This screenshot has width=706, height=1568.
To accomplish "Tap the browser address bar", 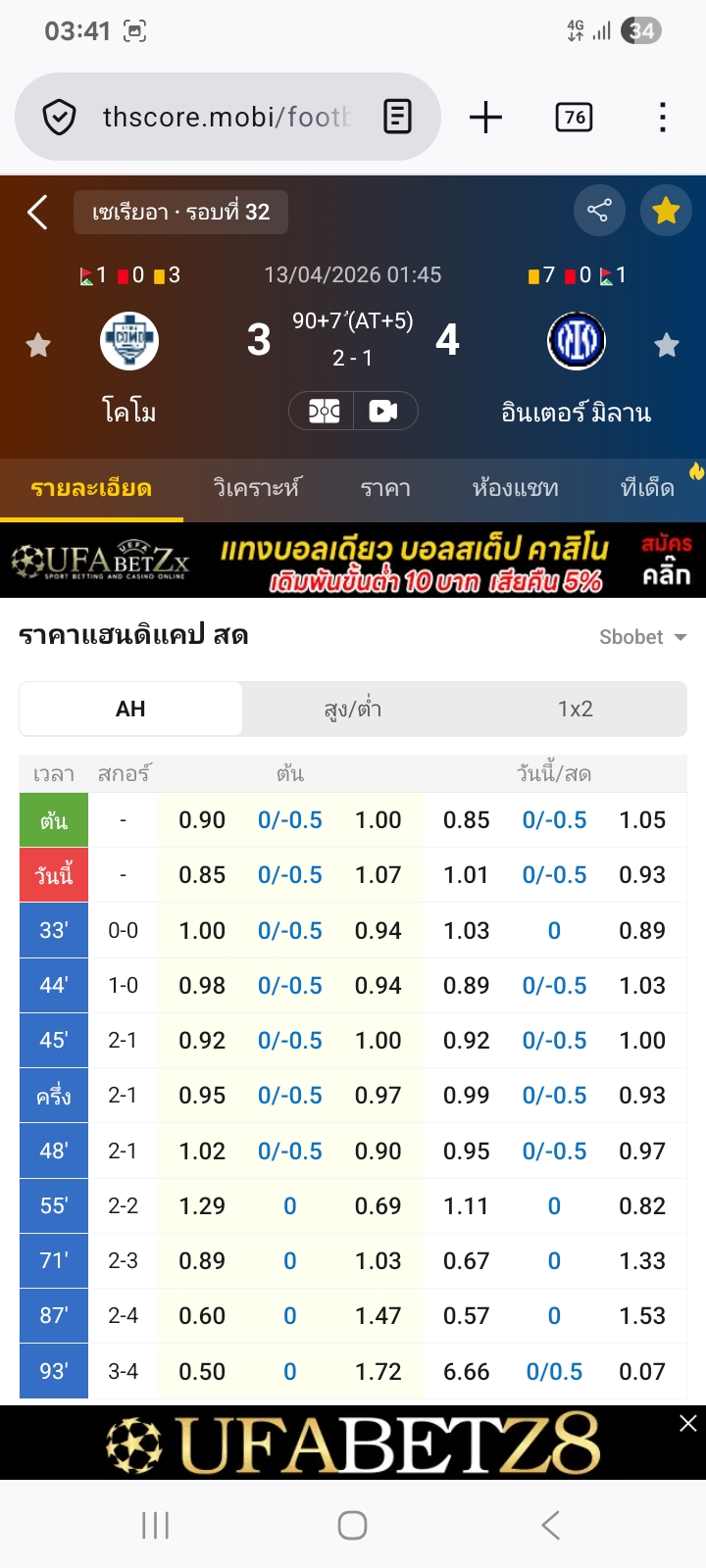I will pyautogui.click(x=226, y=118).
